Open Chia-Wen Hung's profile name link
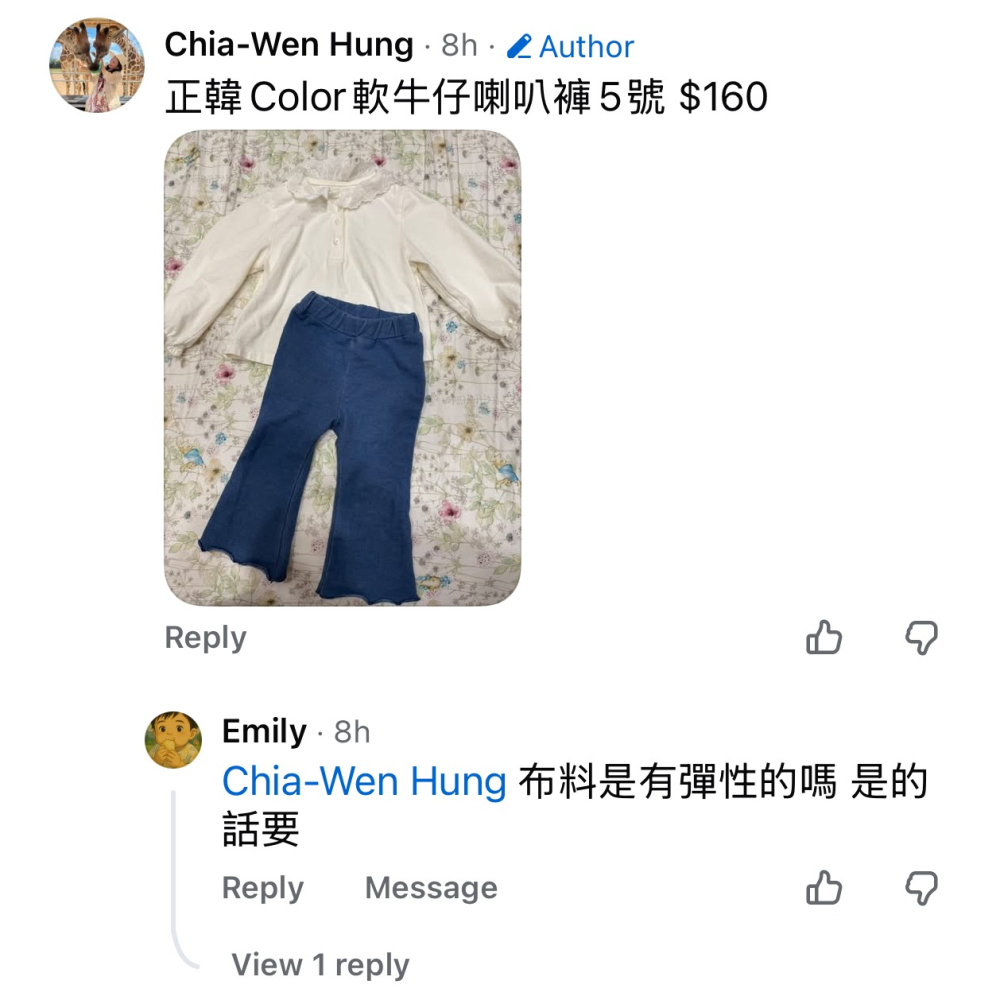Image resolution: width=1000 pixels, height=1000 pixels. point(288,45)
